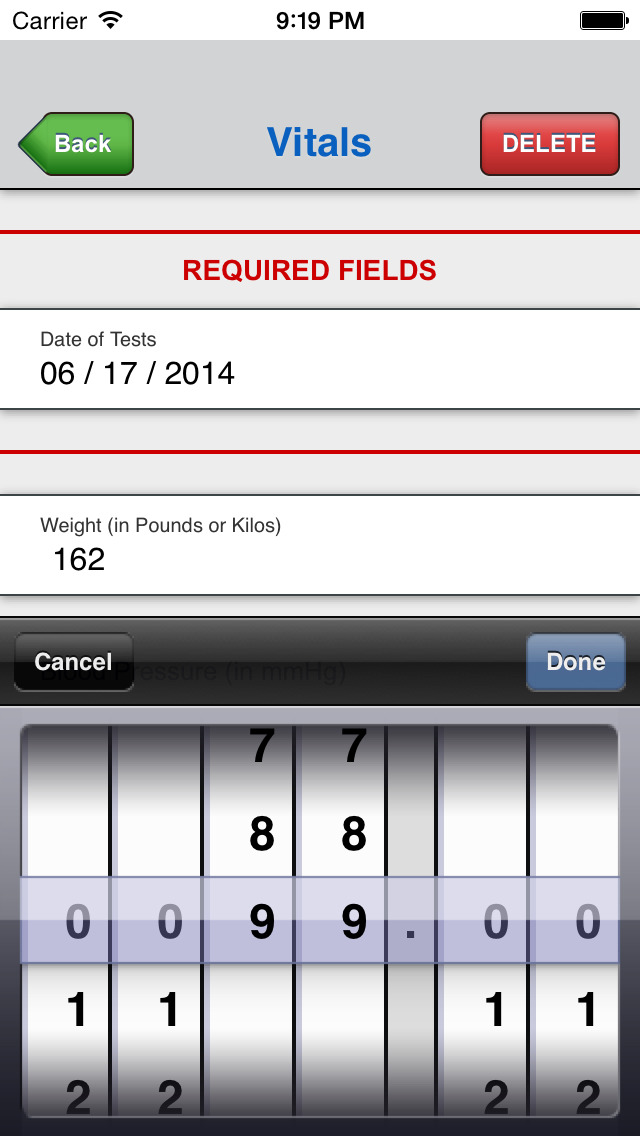Edit the Date of Tests field
The height and width of the screenshot is (1136, 640).
pos(320,359)
